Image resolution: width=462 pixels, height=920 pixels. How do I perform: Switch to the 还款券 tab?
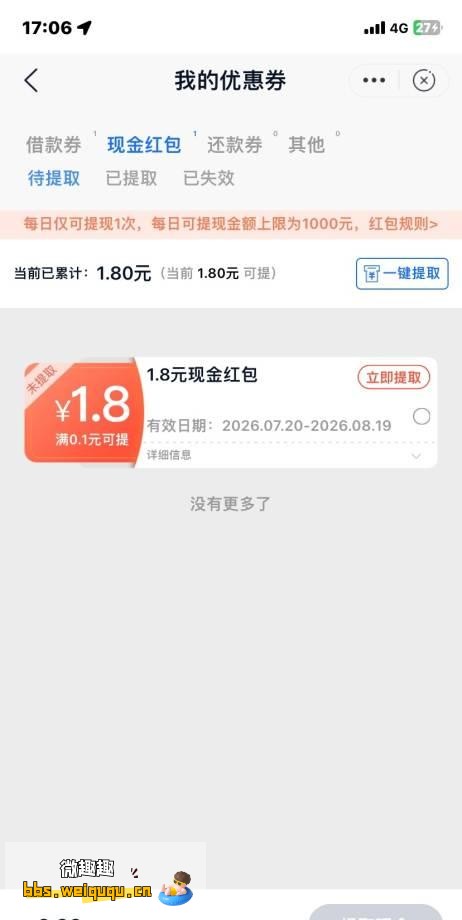point(235,144)
